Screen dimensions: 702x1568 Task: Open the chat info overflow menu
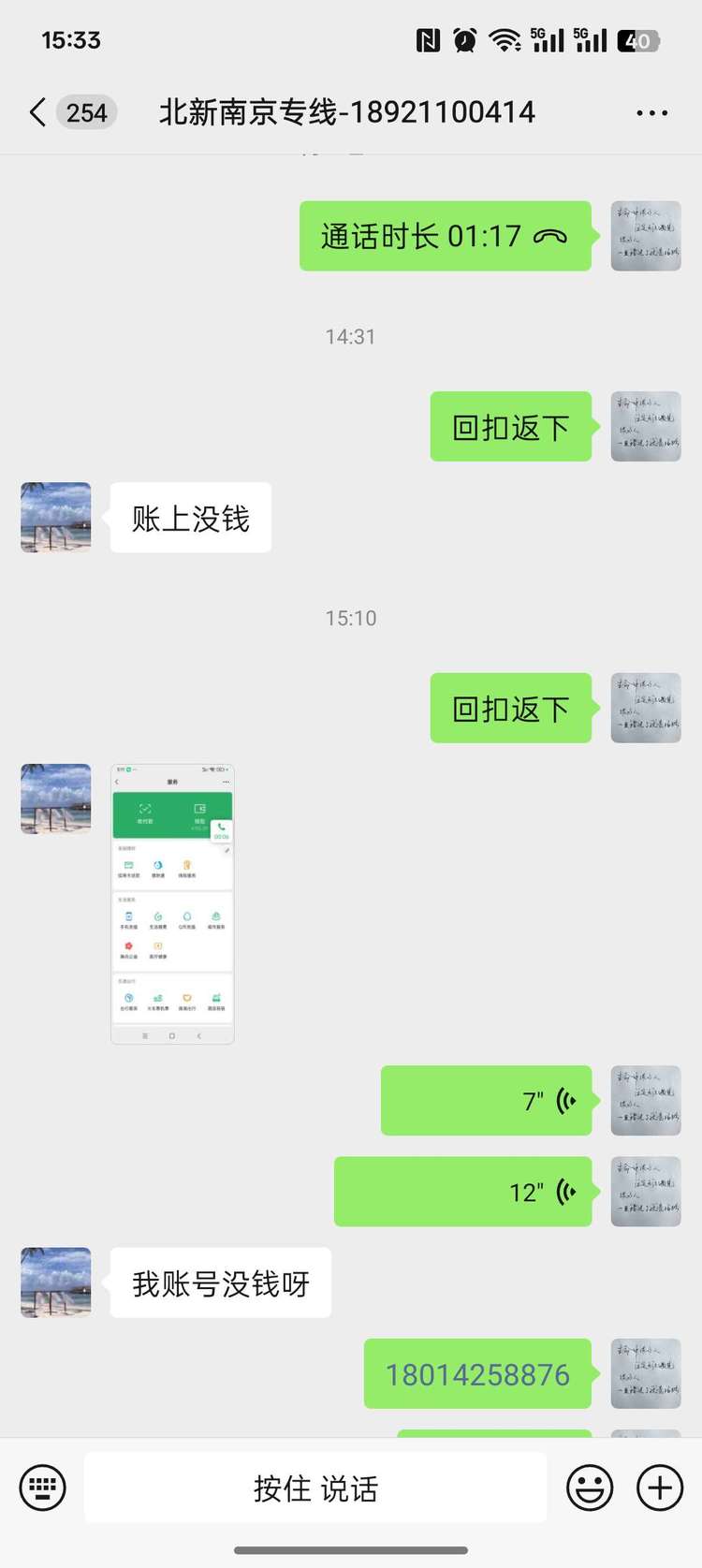point(651,113)
